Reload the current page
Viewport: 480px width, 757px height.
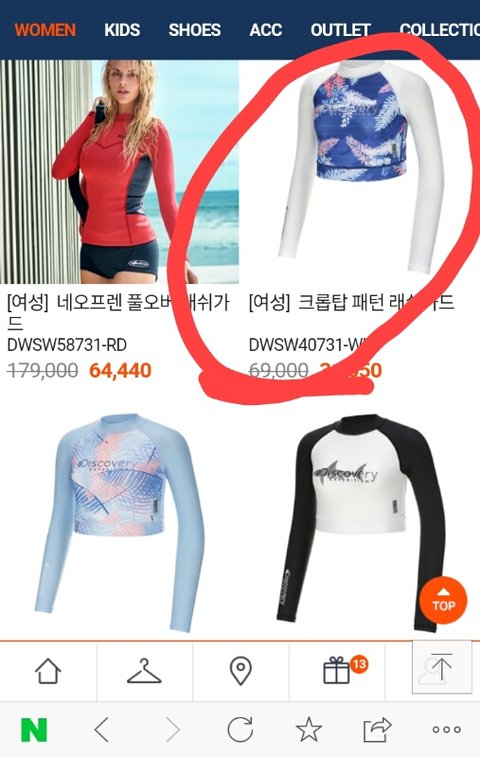[240, 729]
